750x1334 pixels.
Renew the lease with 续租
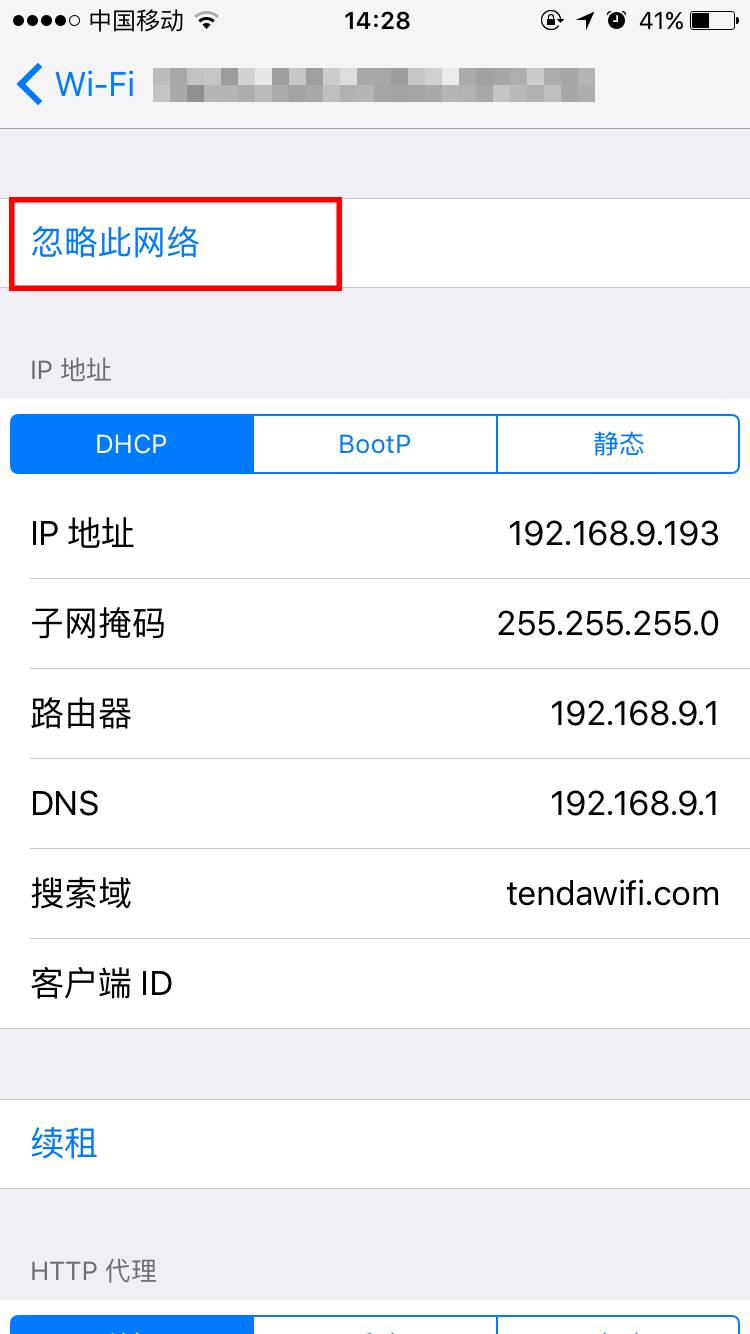coord(65,1143)
